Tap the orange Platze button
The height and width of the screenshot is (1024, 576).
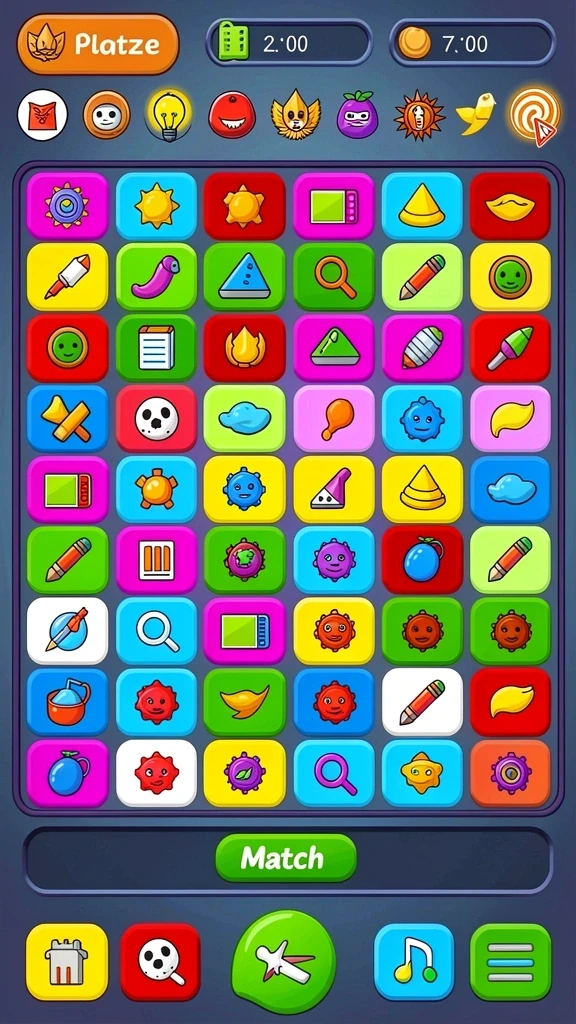[x=98, y=44]
